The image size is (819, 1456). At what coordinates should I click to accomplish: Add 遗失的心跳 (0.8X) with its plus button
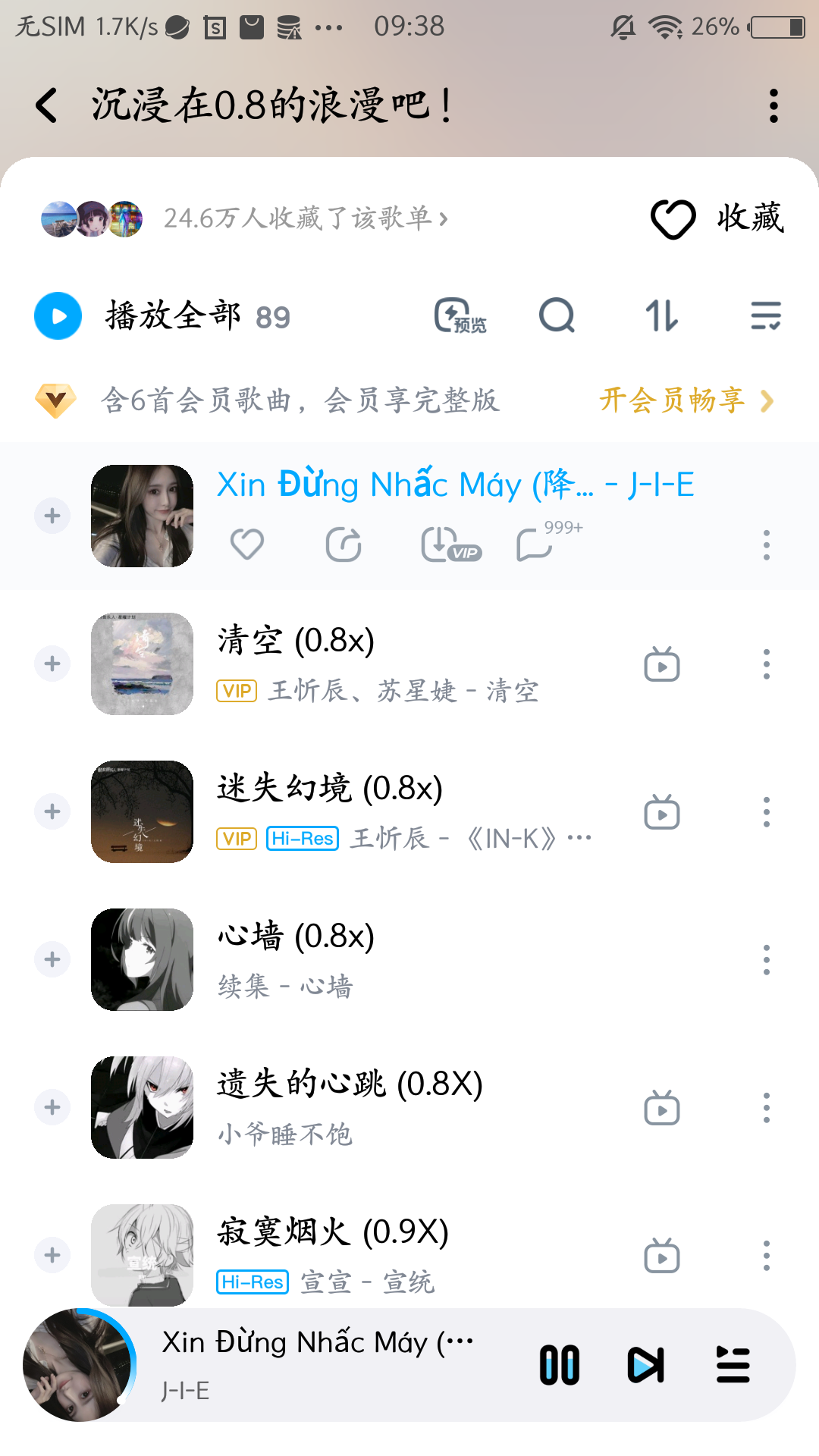tap(52, 1107)
